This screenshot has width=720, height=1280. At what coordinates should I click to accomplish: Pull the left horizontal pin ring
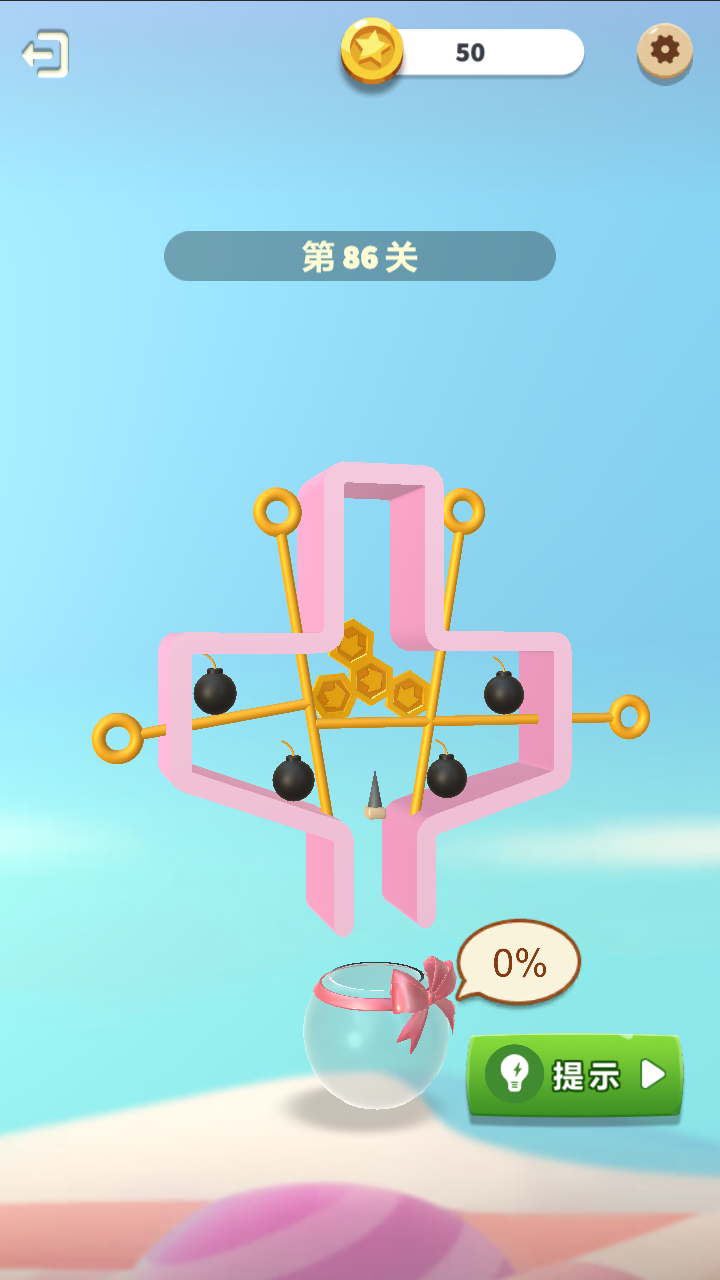[x=117, y=738]
